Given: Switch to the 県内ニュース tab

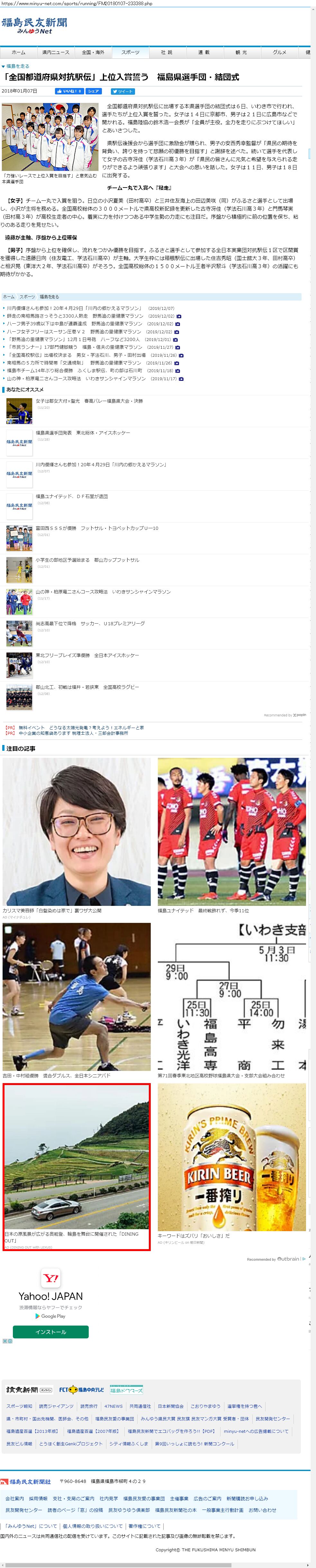Looking at the screenshot, I should [55, 52].
